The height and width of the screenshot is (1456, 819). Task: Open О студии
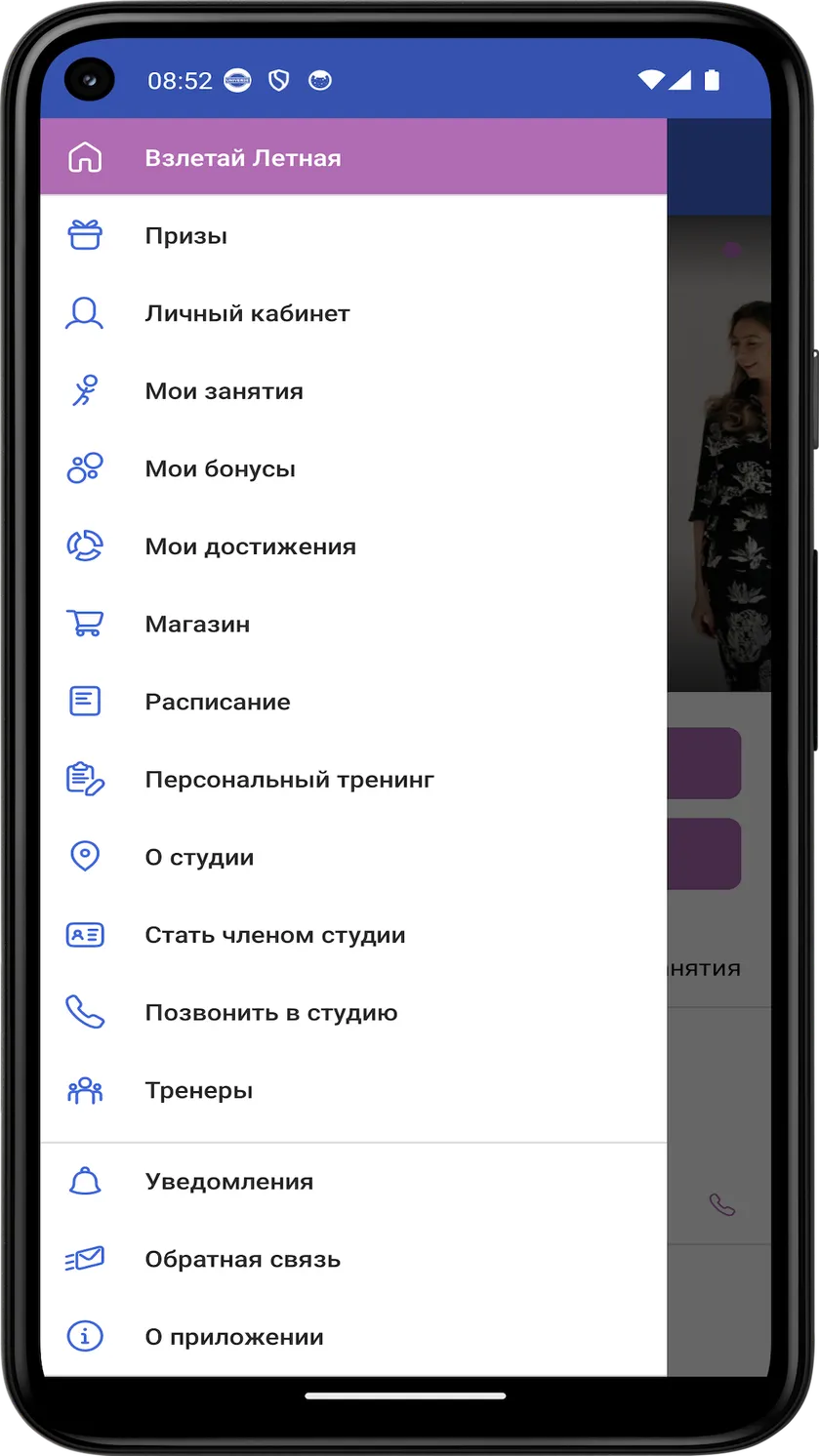click(353, 858)
